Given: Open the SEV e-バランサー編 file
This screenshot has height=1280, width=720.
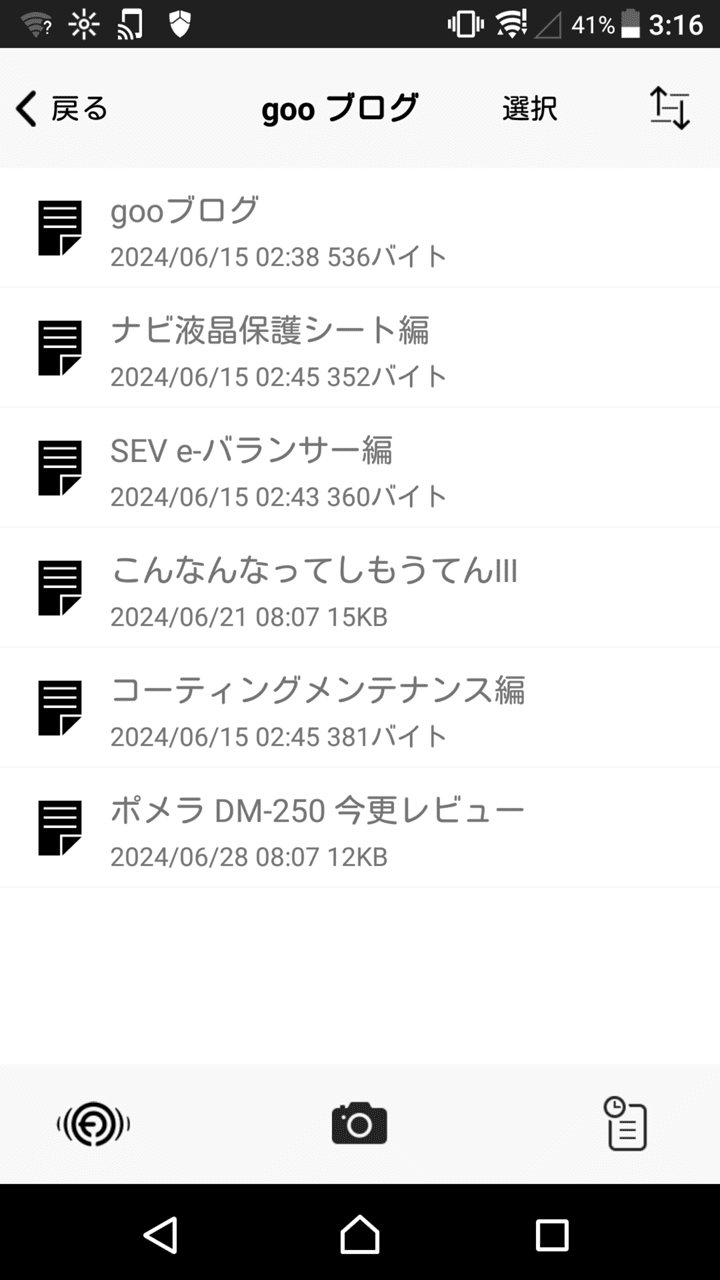Looking at the screenshot, I should click(x=360, y=468).
